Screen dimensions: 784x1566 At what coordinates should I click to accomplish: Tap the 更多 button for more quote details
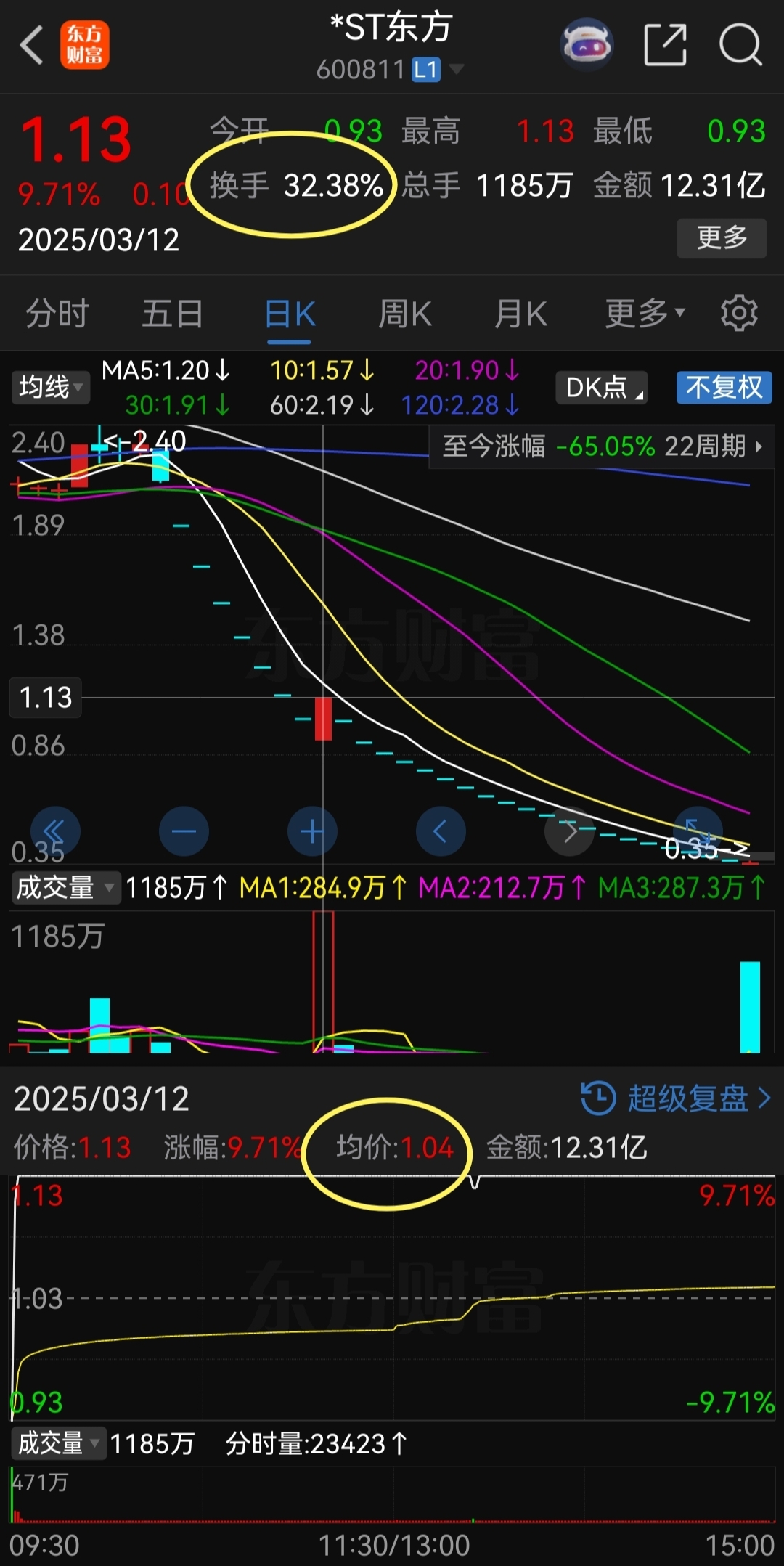tap(721, 237)
